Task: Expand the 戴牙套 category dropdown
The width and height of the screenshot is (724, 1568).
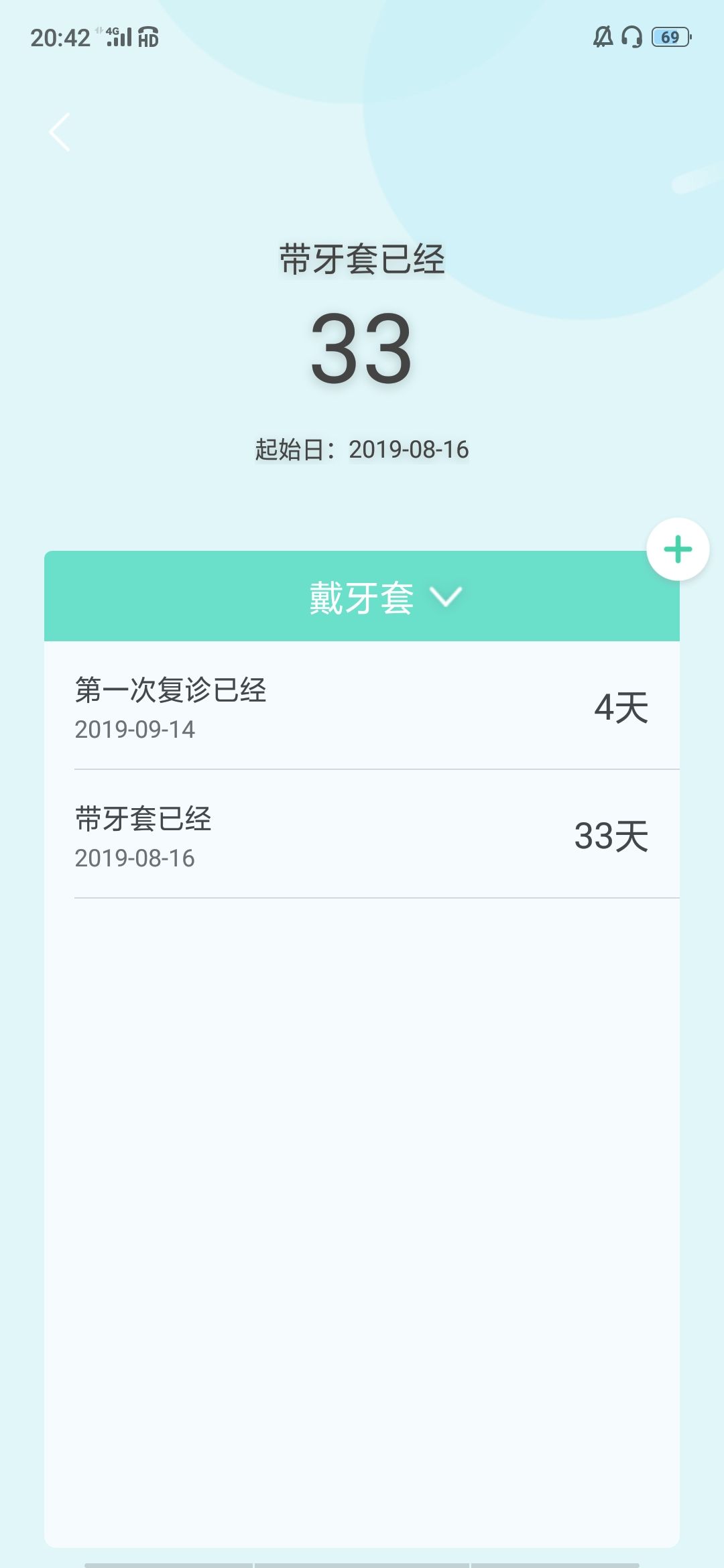Action: point(385,597)
